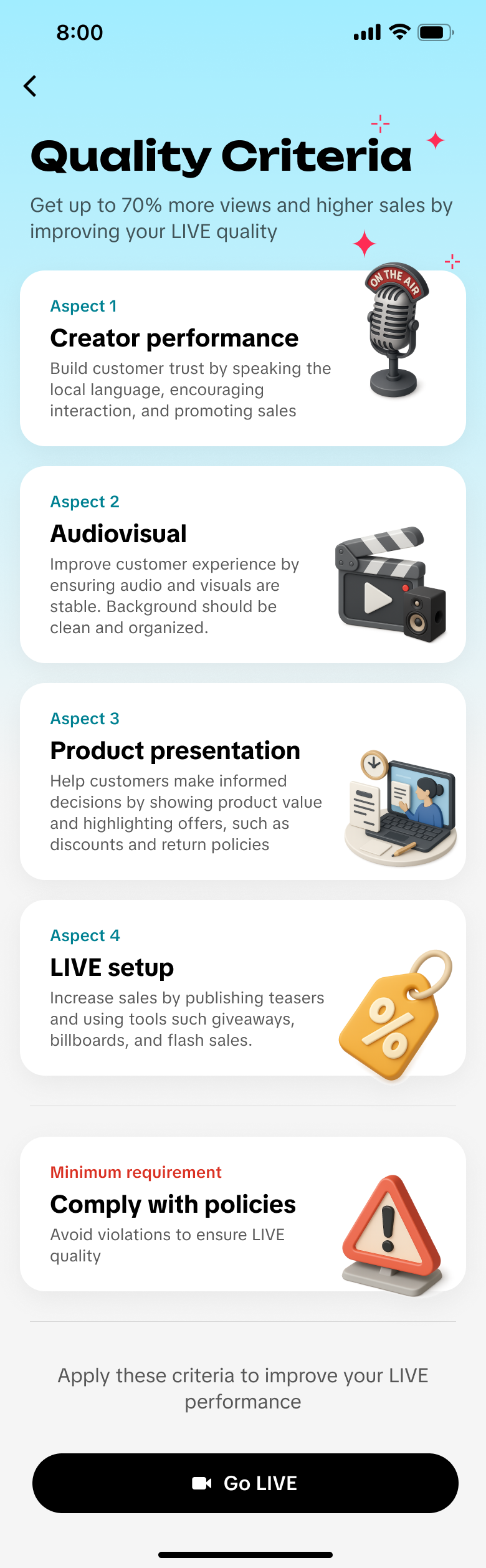The width and height of the screenshot is (486, 1568).
Task: Open the Comply with policies card
Action: 242,1214
